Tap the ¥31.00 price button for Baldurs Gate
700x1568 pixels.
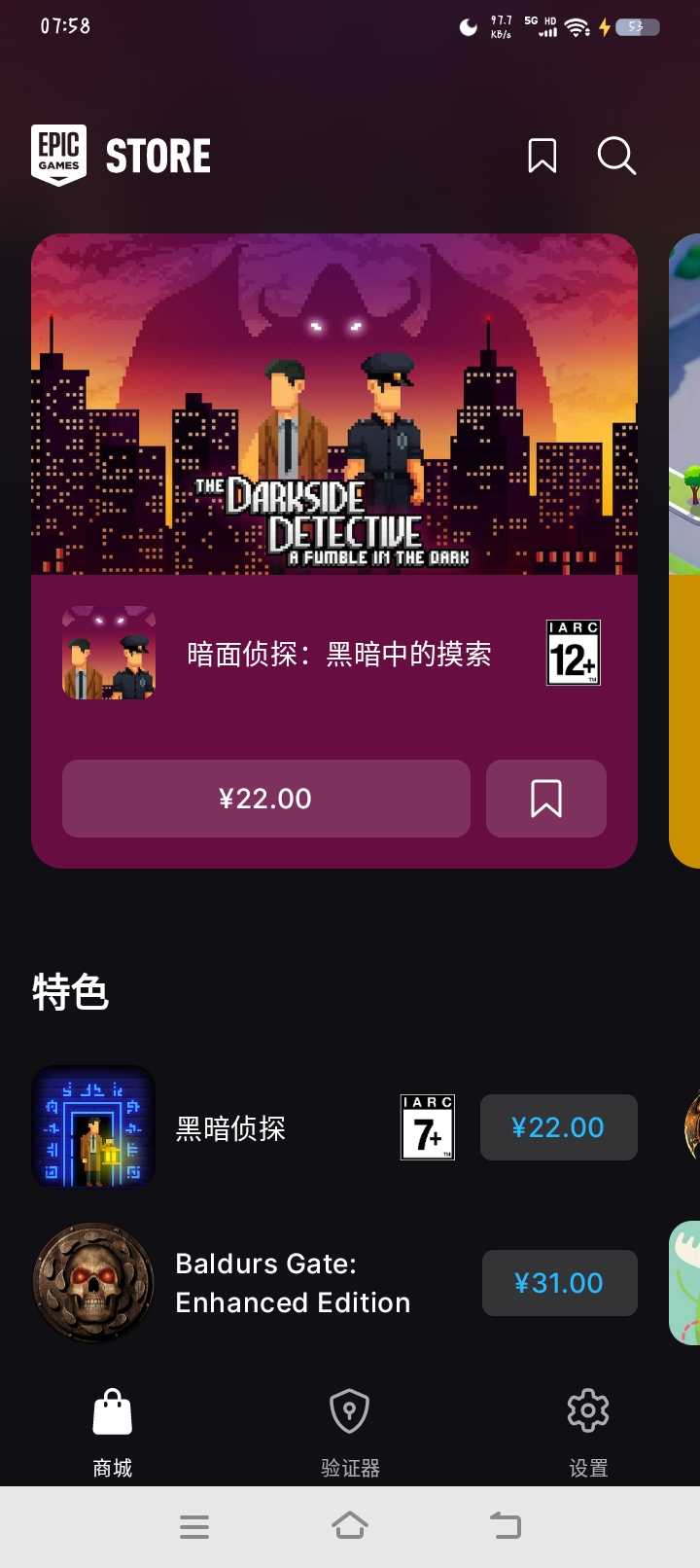click(559, 1283)
